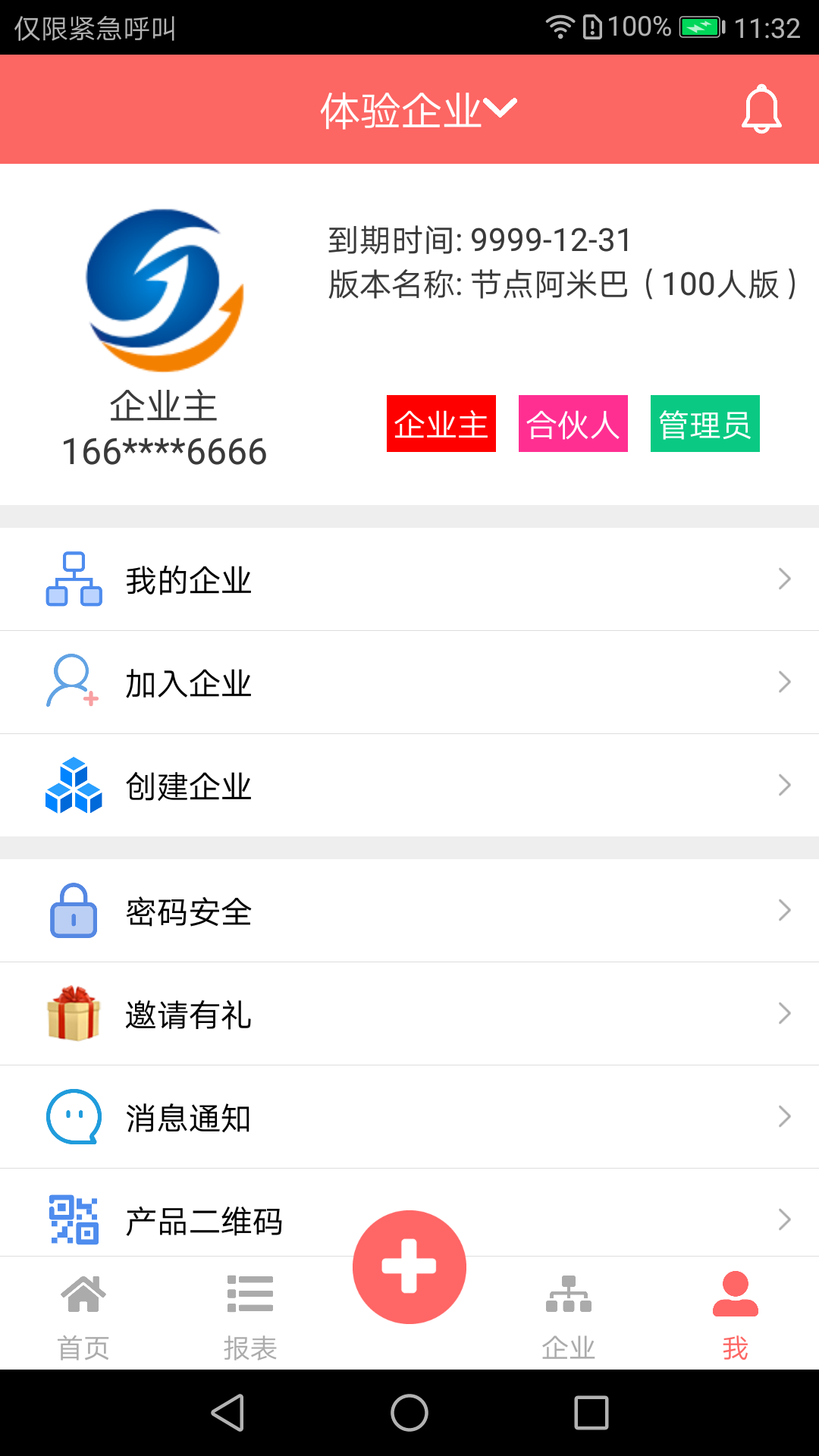
Task: Expand the 密码安全 row chevron
Action: (x=785, y=911)
